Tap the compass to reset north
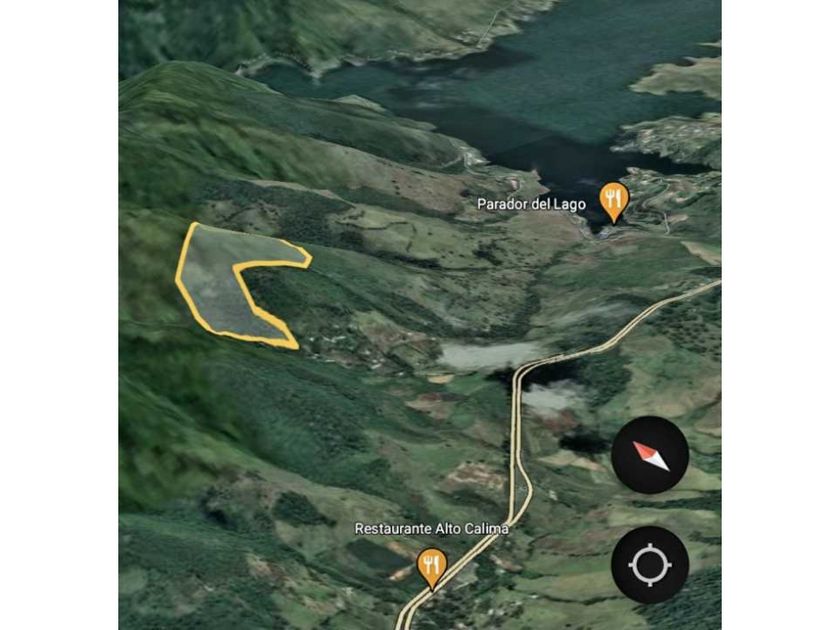Image resolution: width=840 pixels, height=630 pixels. pos(650,455)
